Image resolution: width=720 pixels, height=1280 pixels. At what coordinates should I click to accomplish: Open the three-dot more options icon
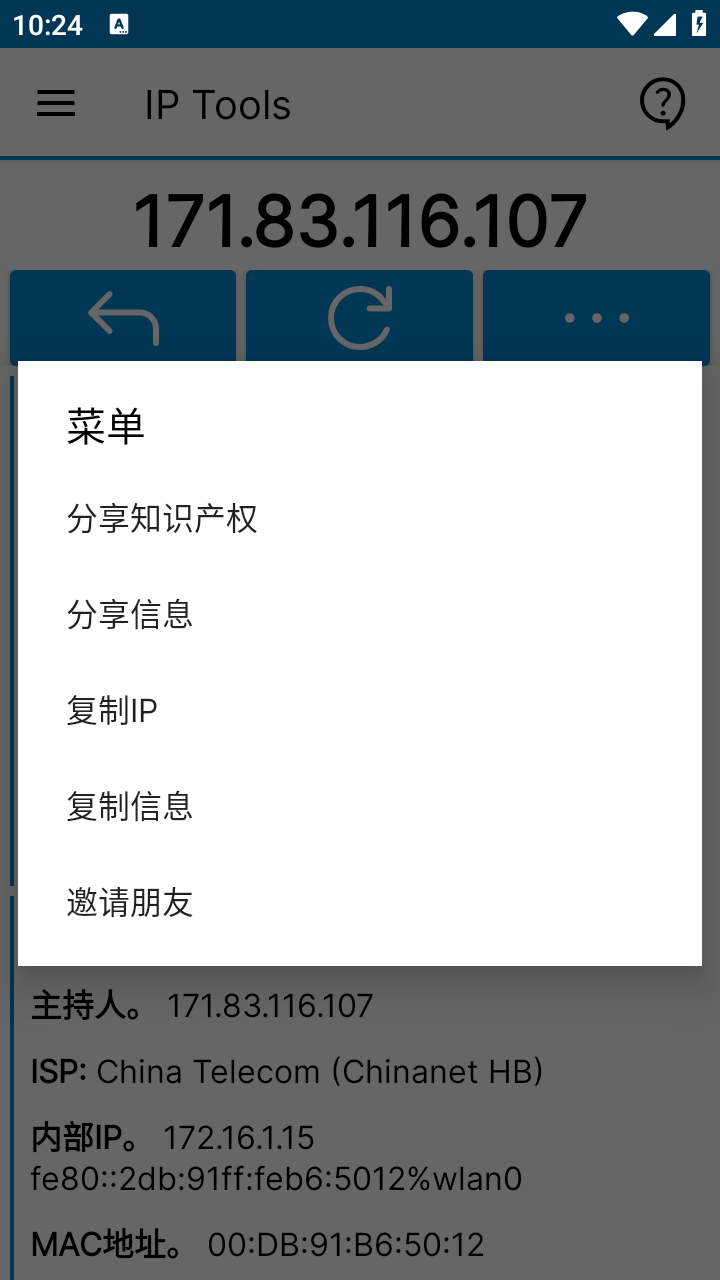point(596,317)
